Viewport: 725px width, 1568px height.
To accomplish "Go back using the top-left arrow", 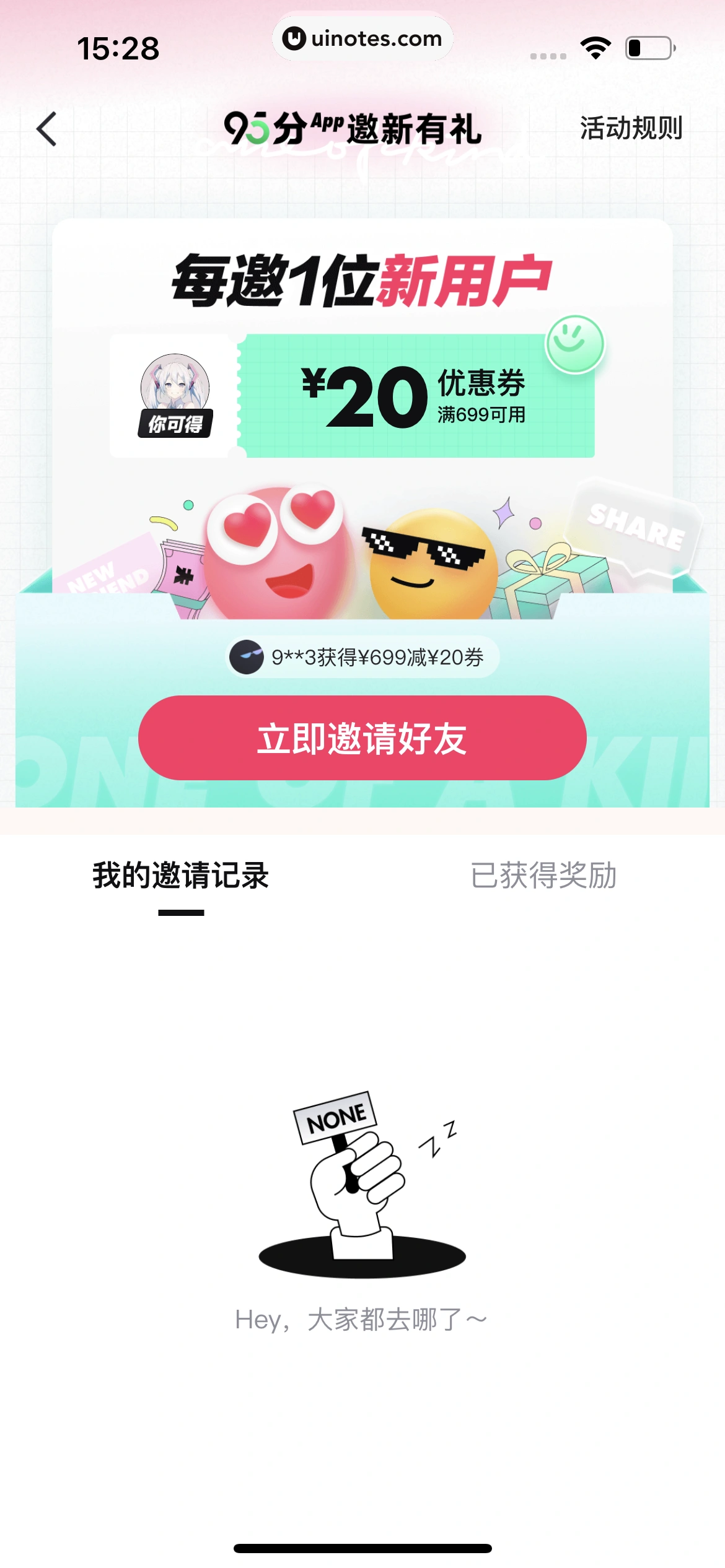I will 47,129.
